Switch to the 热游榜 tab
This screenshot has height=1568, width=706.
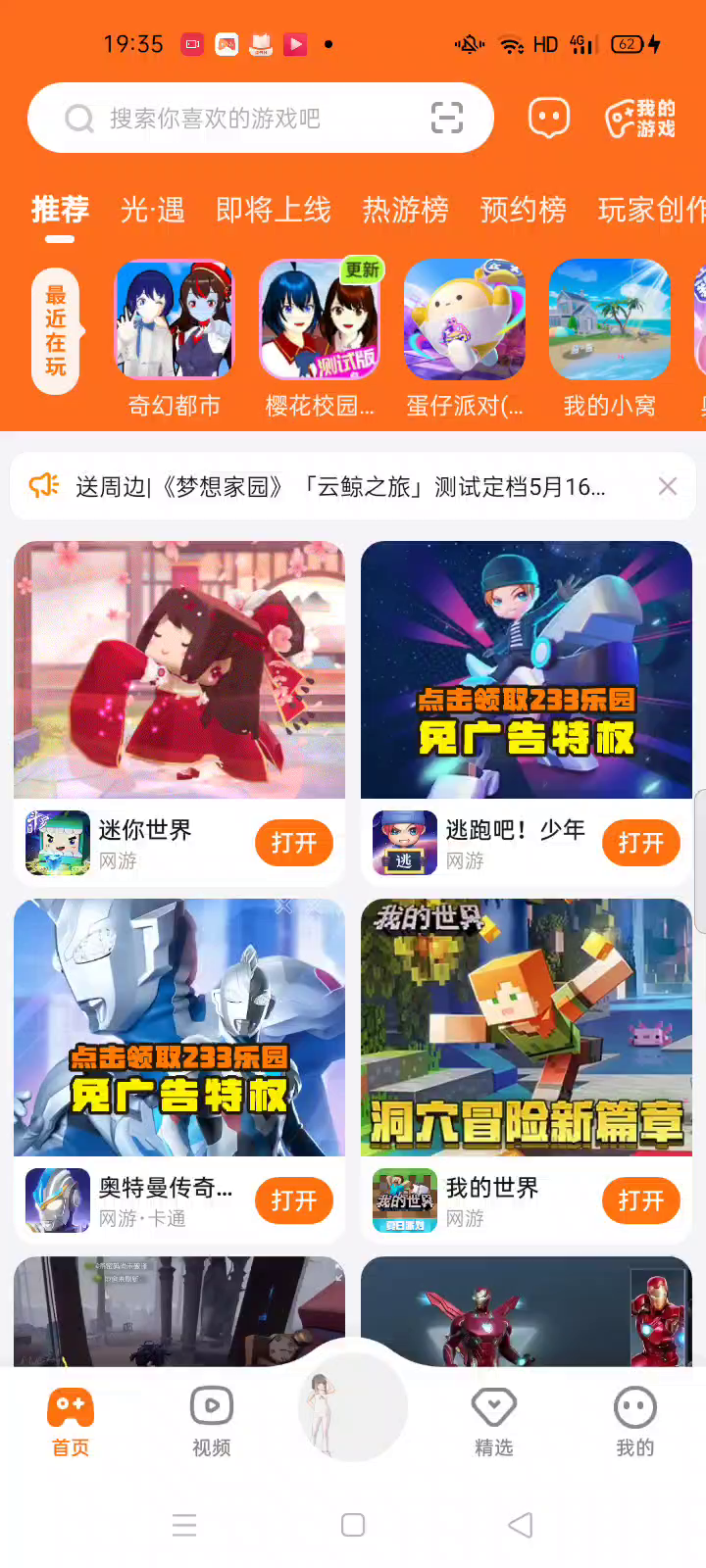tap(405, 210)
